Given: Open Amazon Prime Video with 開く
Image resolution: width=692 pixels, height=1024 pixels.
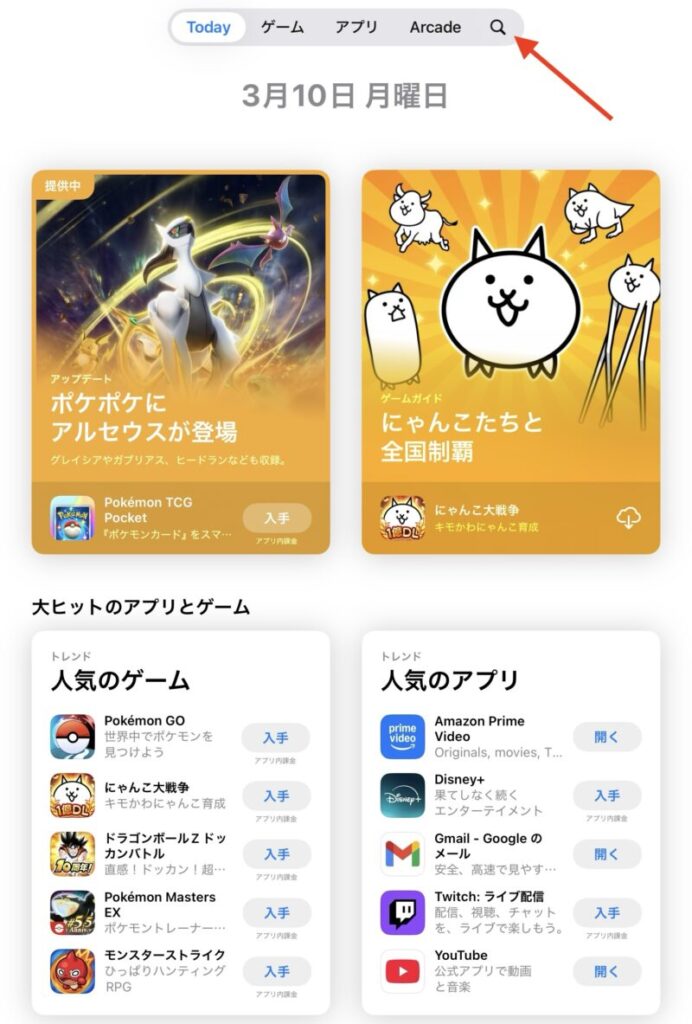Looking at the screenshot, I should click(607, 738).
